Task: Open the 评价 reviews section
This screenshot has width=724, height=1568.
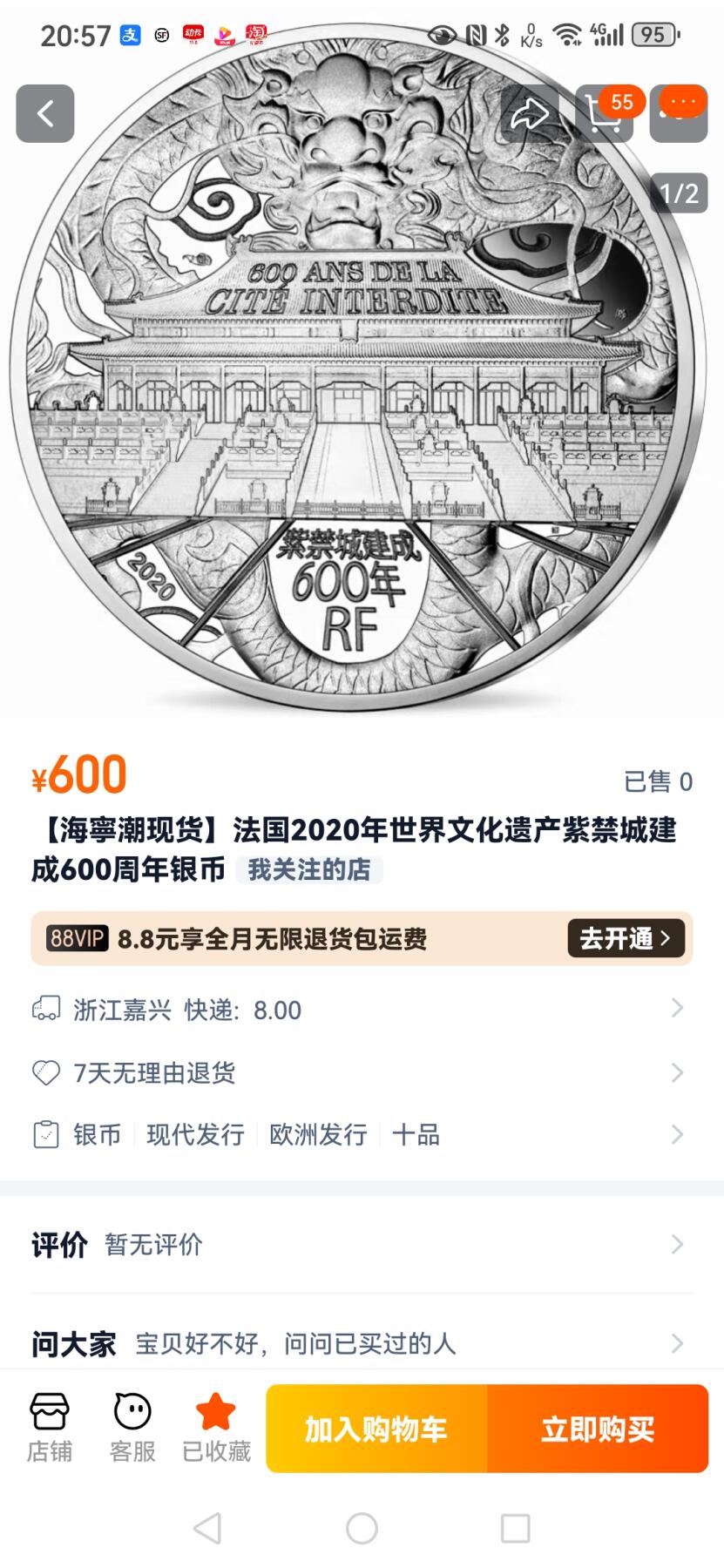Action: [x=362, y=1244]
